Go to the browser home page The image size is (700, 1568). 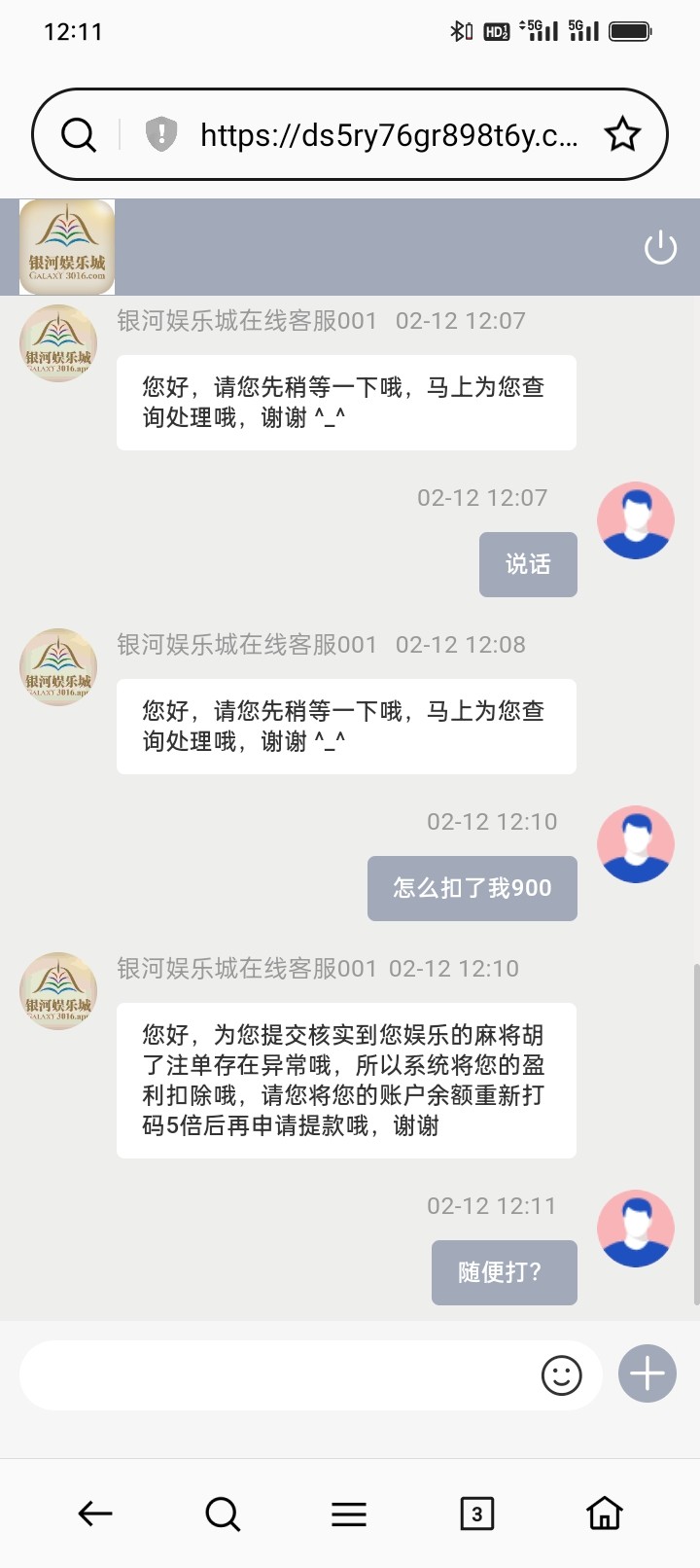pyautogui.click(x=604, y=1514)
